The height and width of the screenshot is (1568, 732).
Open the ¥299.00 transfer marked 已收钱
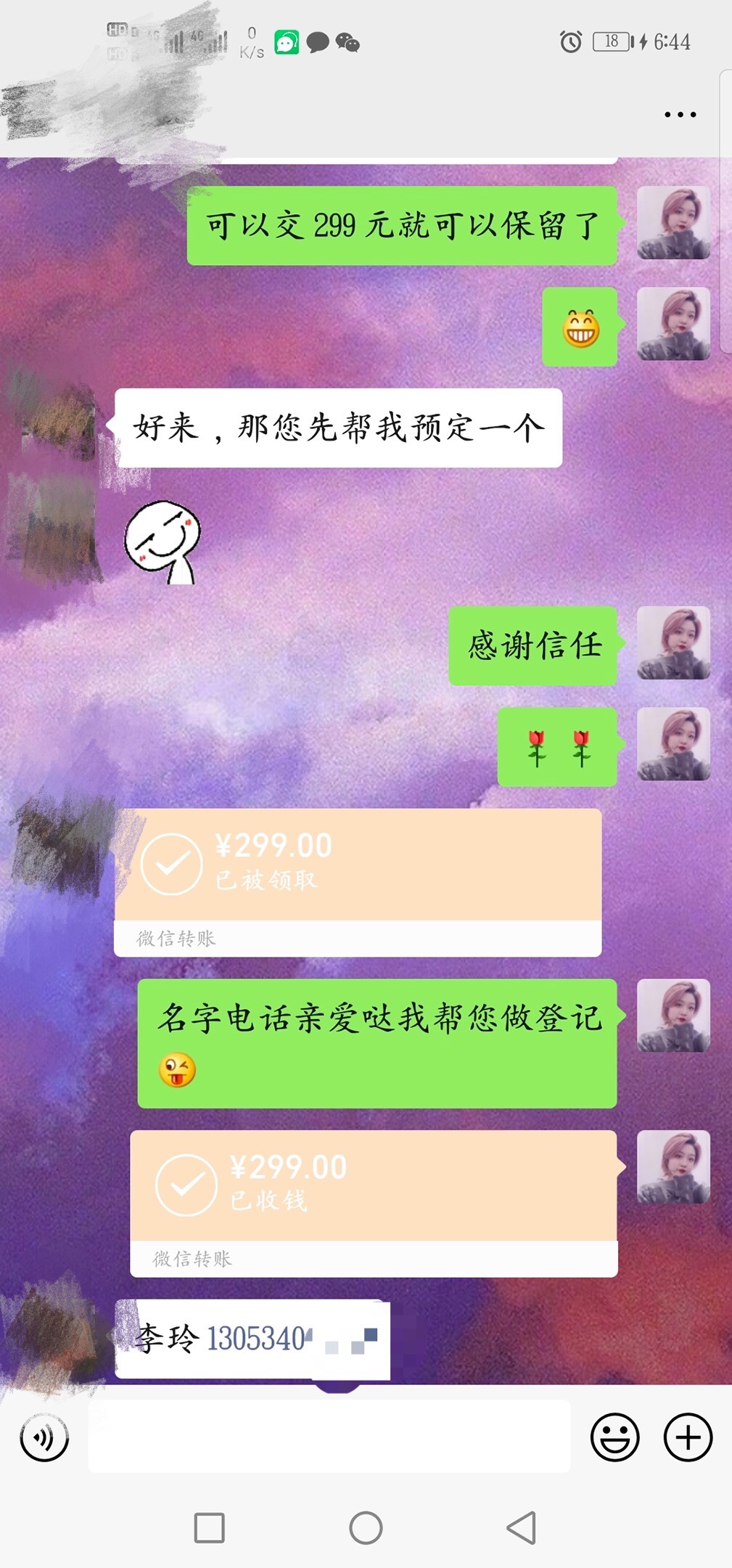[374, 1202]
